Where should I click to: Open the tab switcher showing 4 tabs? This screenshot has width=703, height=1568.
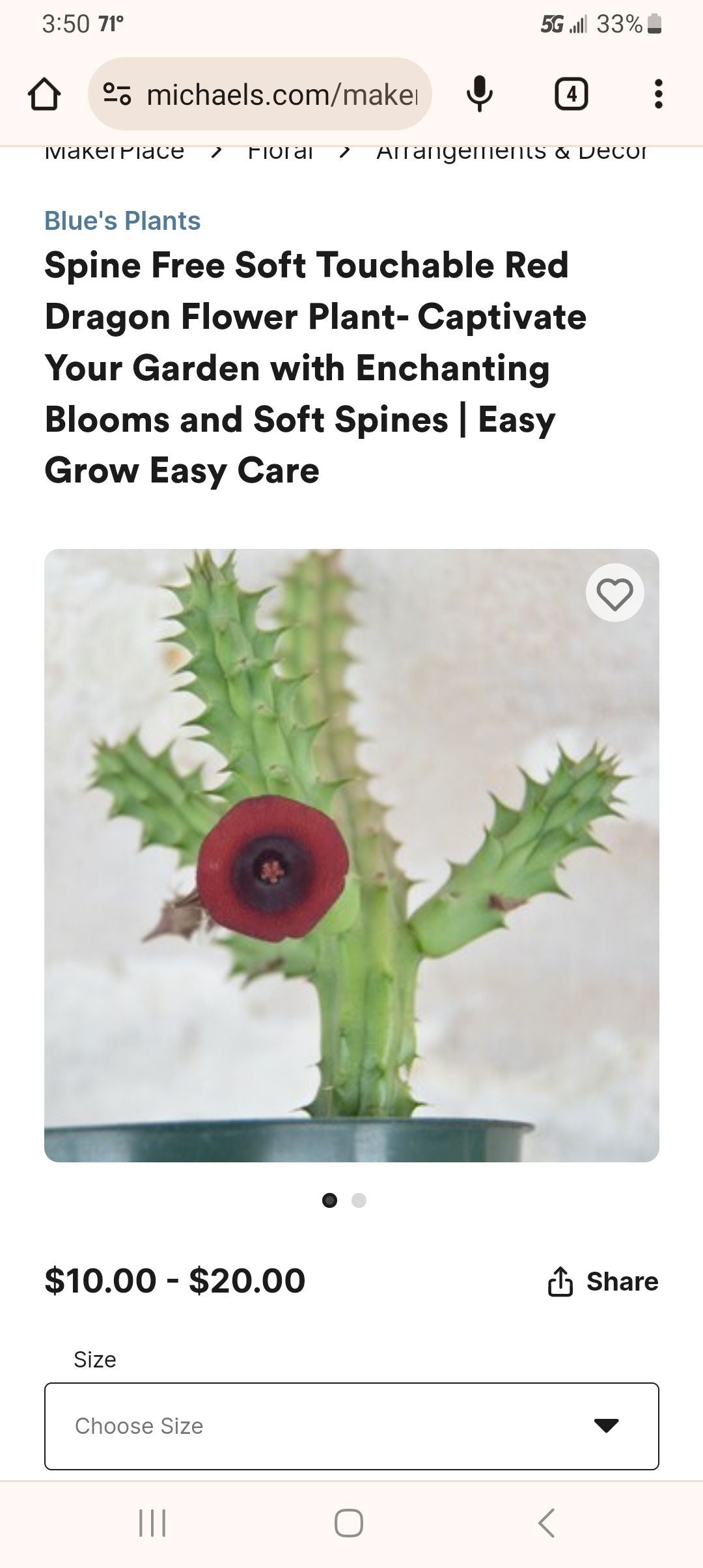click(571, 92)
